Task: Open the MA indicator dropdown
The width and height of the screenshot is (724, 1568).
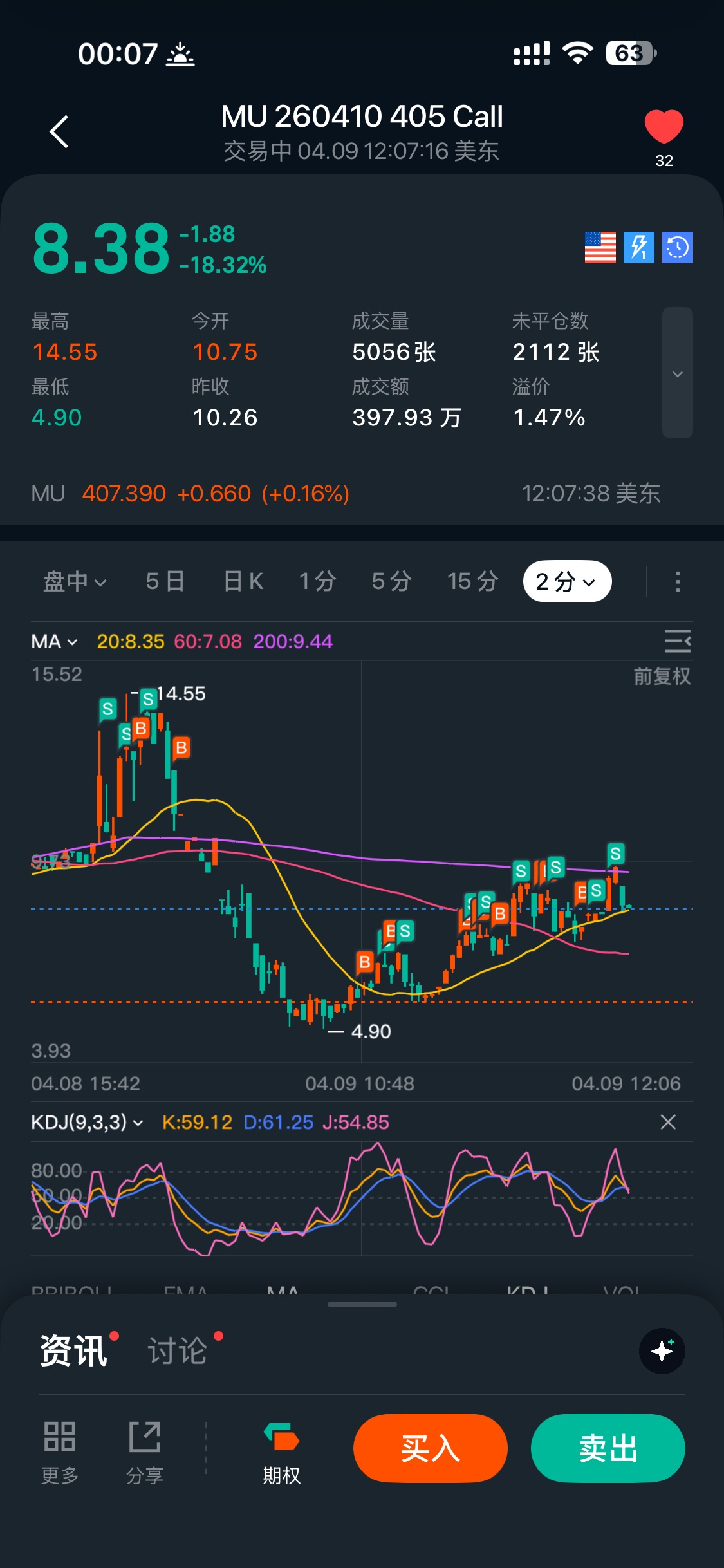Action: click(x=55, y=642)
